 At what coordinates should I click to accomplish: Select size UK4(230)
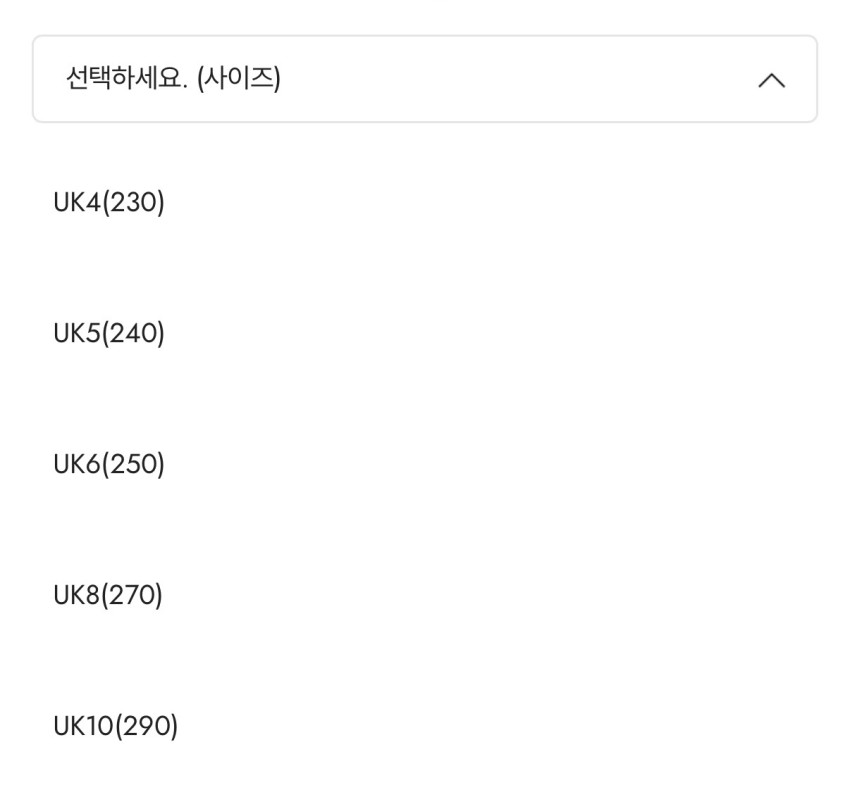click(x=109, y=203)
